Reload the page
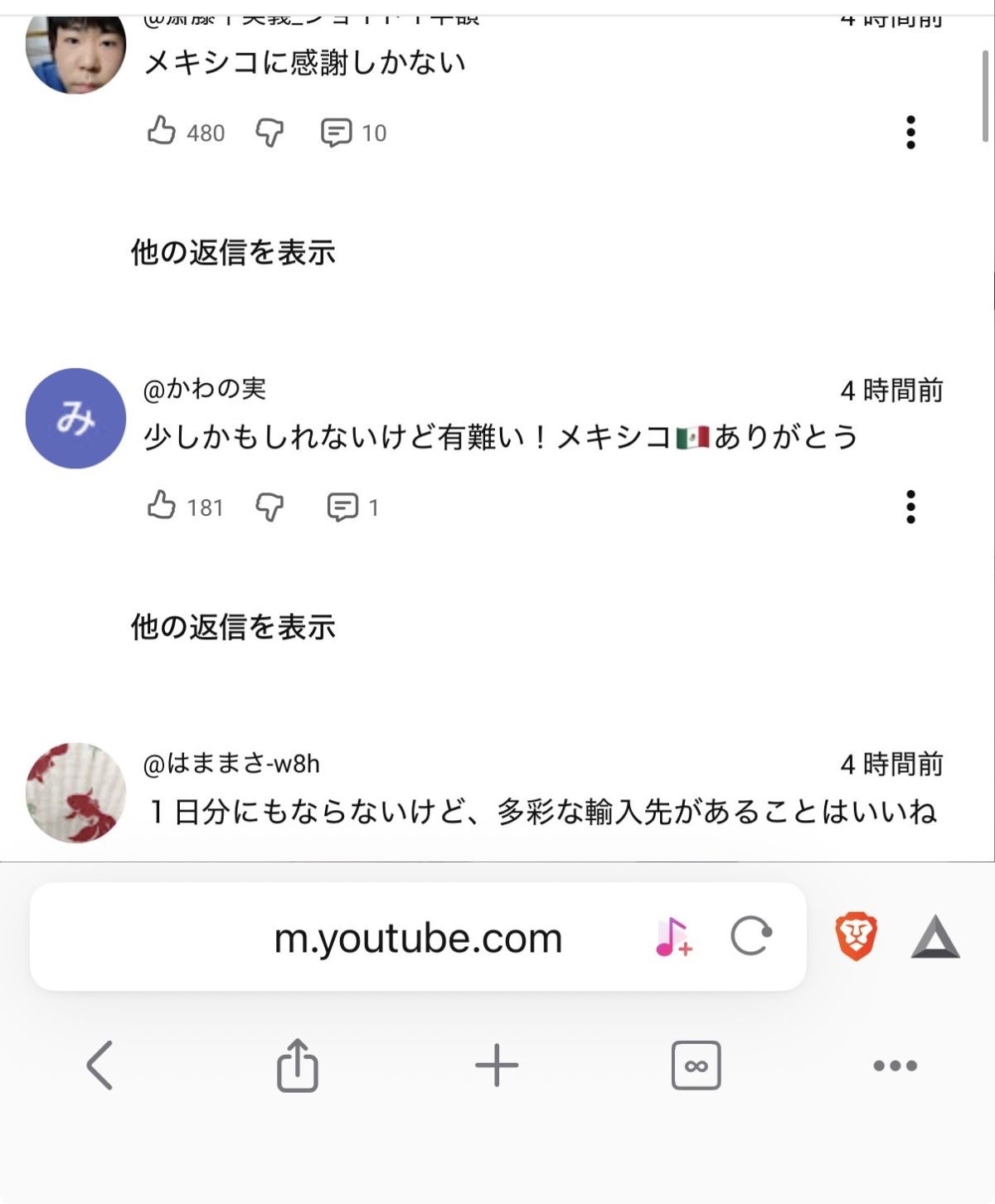Screen dimensions: 995x1204 (x=751, y=936)
